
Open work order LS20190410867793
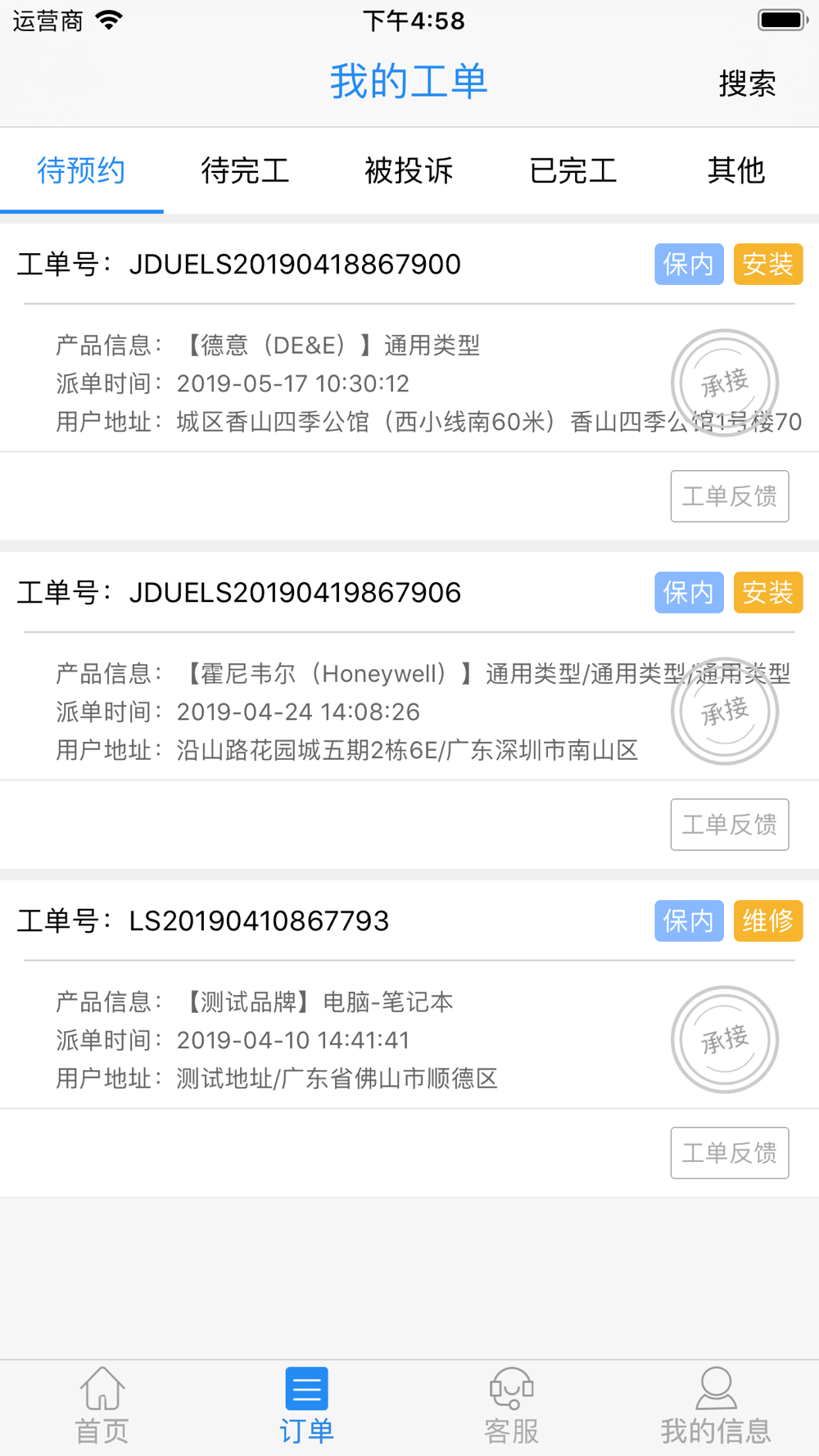point(409,994)
